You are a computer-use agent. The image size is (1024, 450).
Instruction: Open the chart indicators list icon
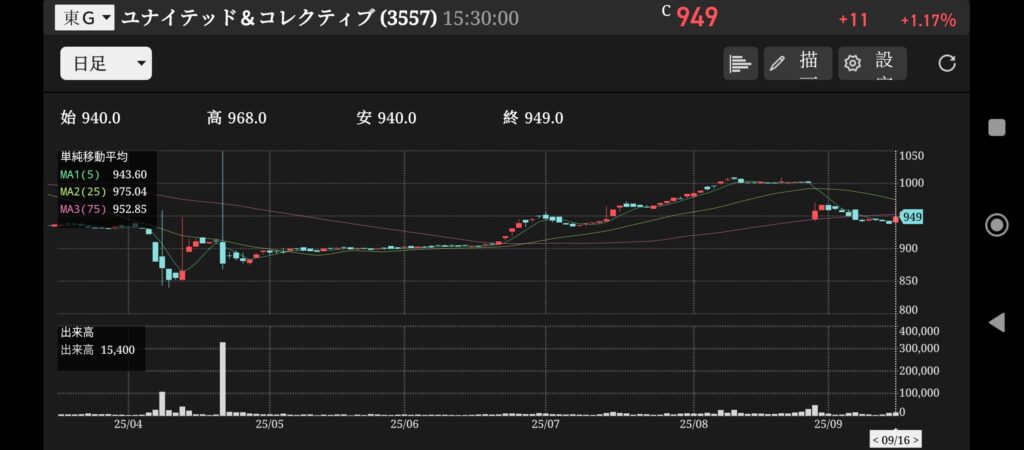click(740, 64)
